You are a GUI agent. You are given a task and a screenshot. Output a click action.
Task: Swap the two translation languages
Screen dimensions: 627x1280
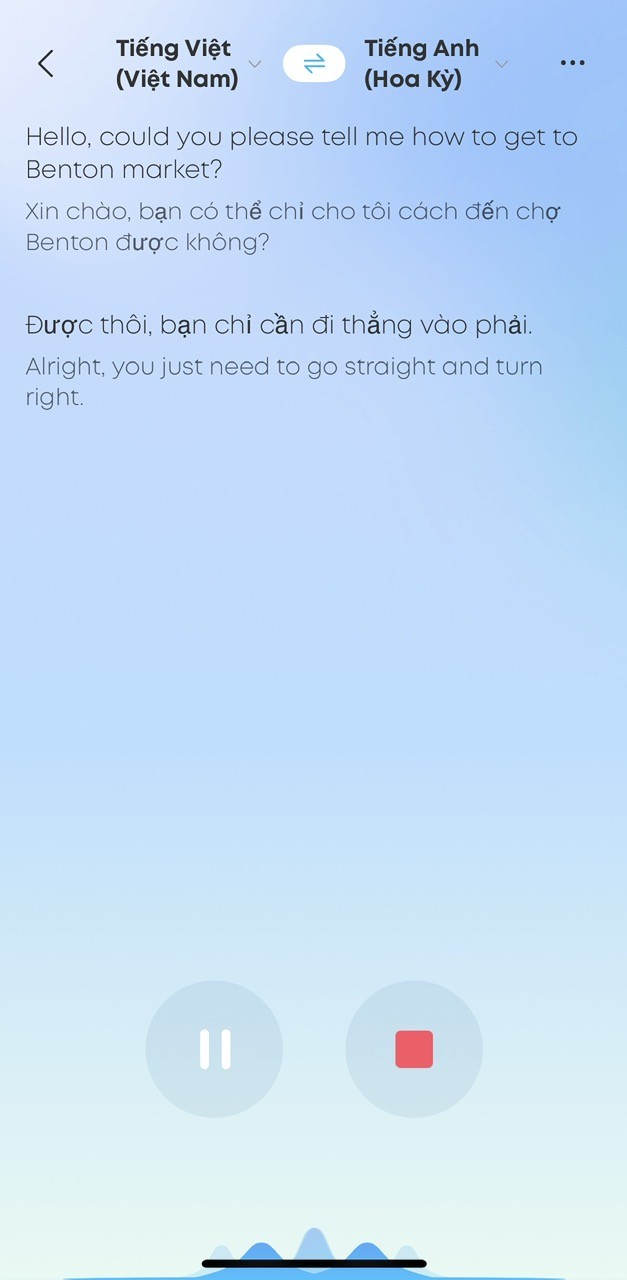tap(314, 64)
